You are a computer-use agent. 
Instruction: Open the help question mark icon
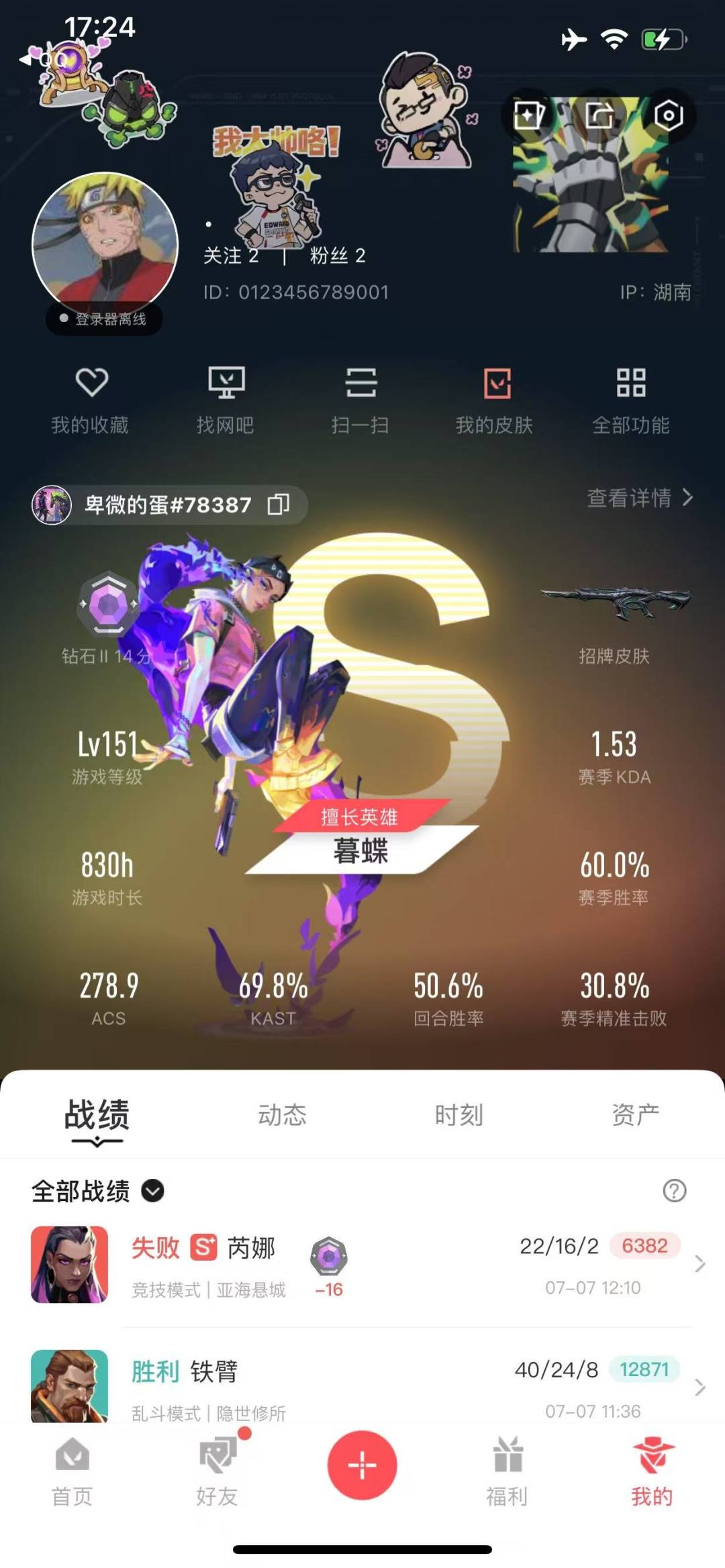coord(674,1191)
